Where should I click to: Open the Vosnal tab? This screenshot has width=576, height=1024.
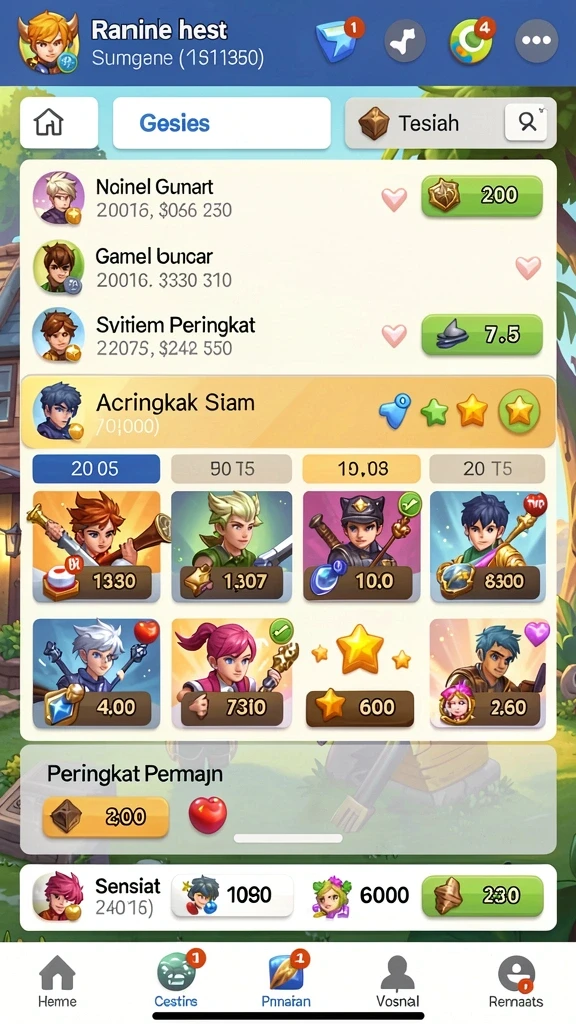(x=397, y=981)
